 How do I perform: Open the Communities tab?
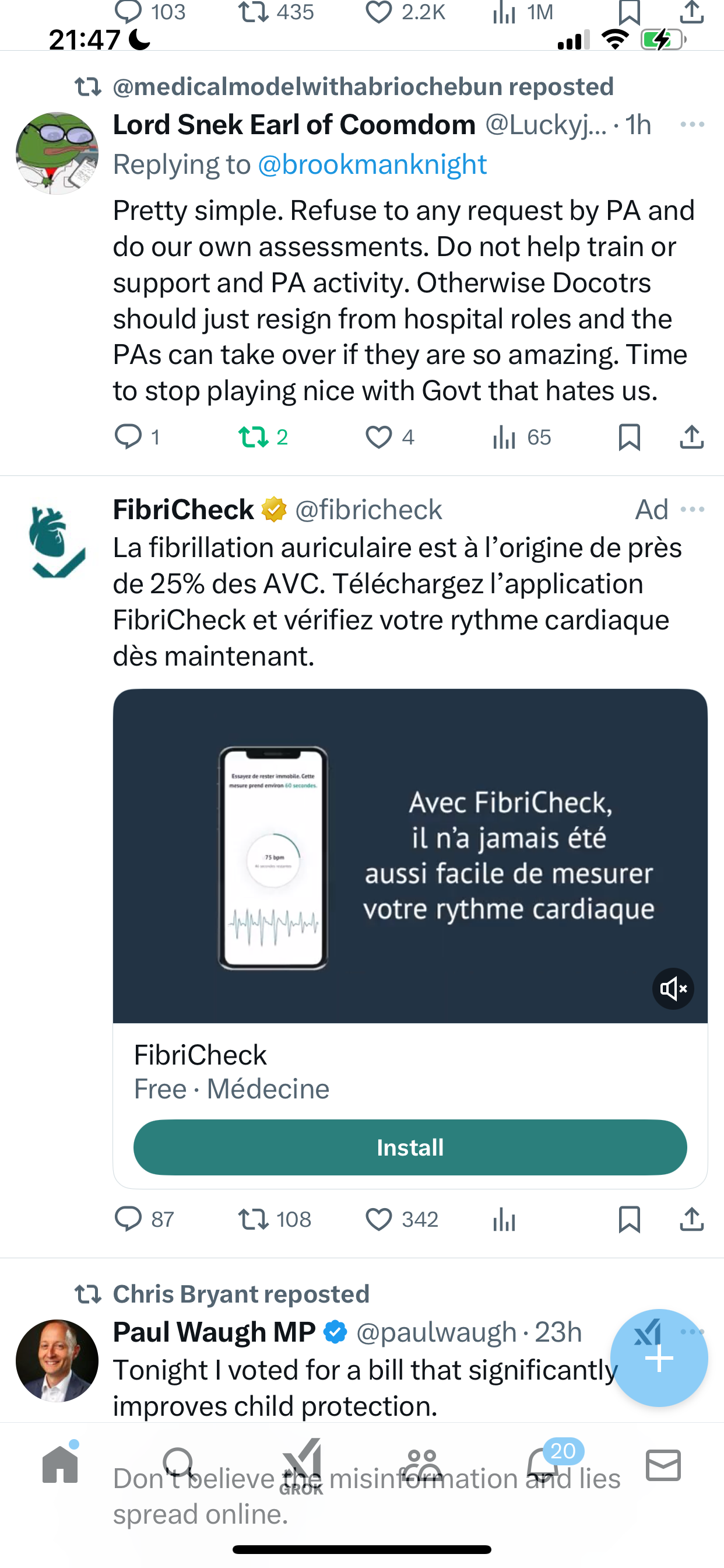(x=422, y=1465)
